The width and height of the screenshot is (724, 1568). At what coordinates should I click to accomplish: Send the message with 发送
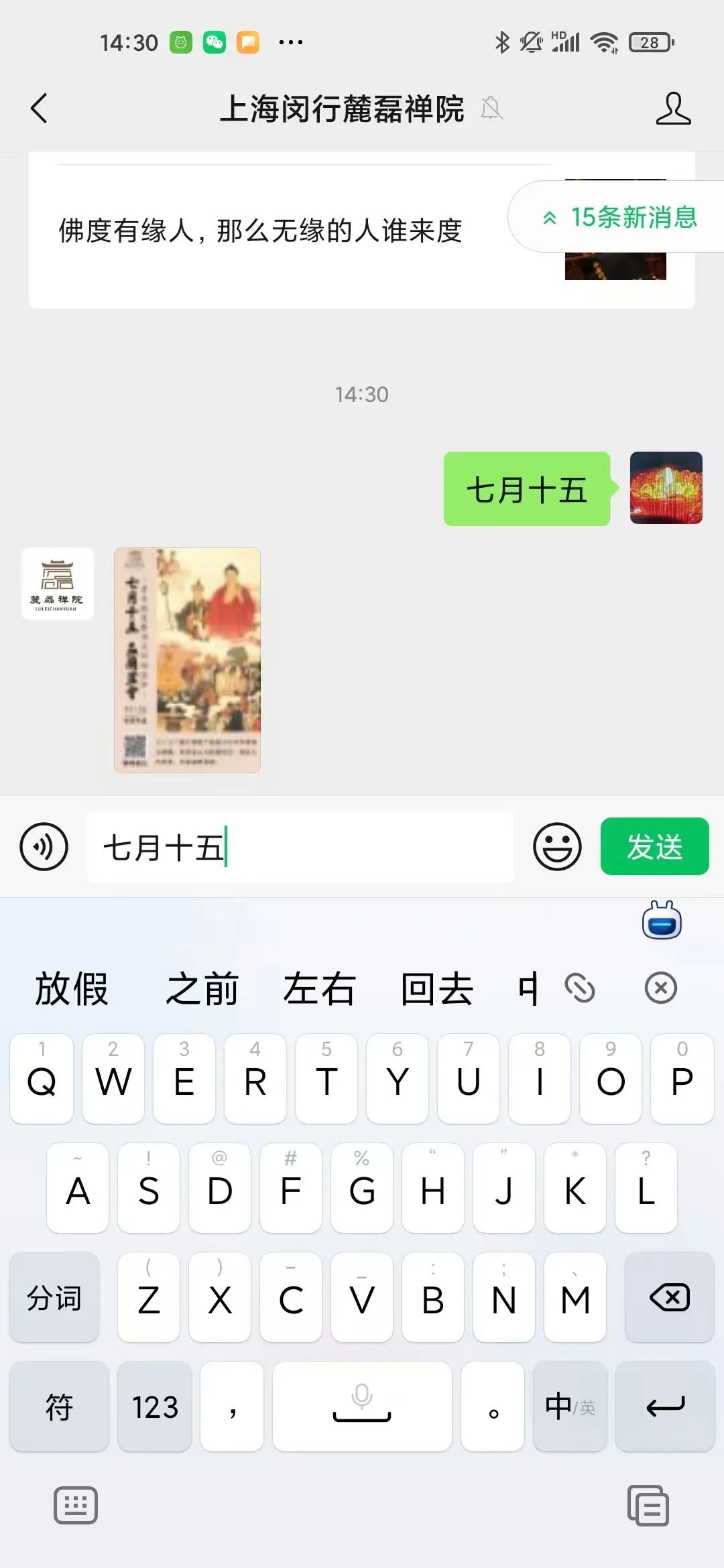(654, 846)
